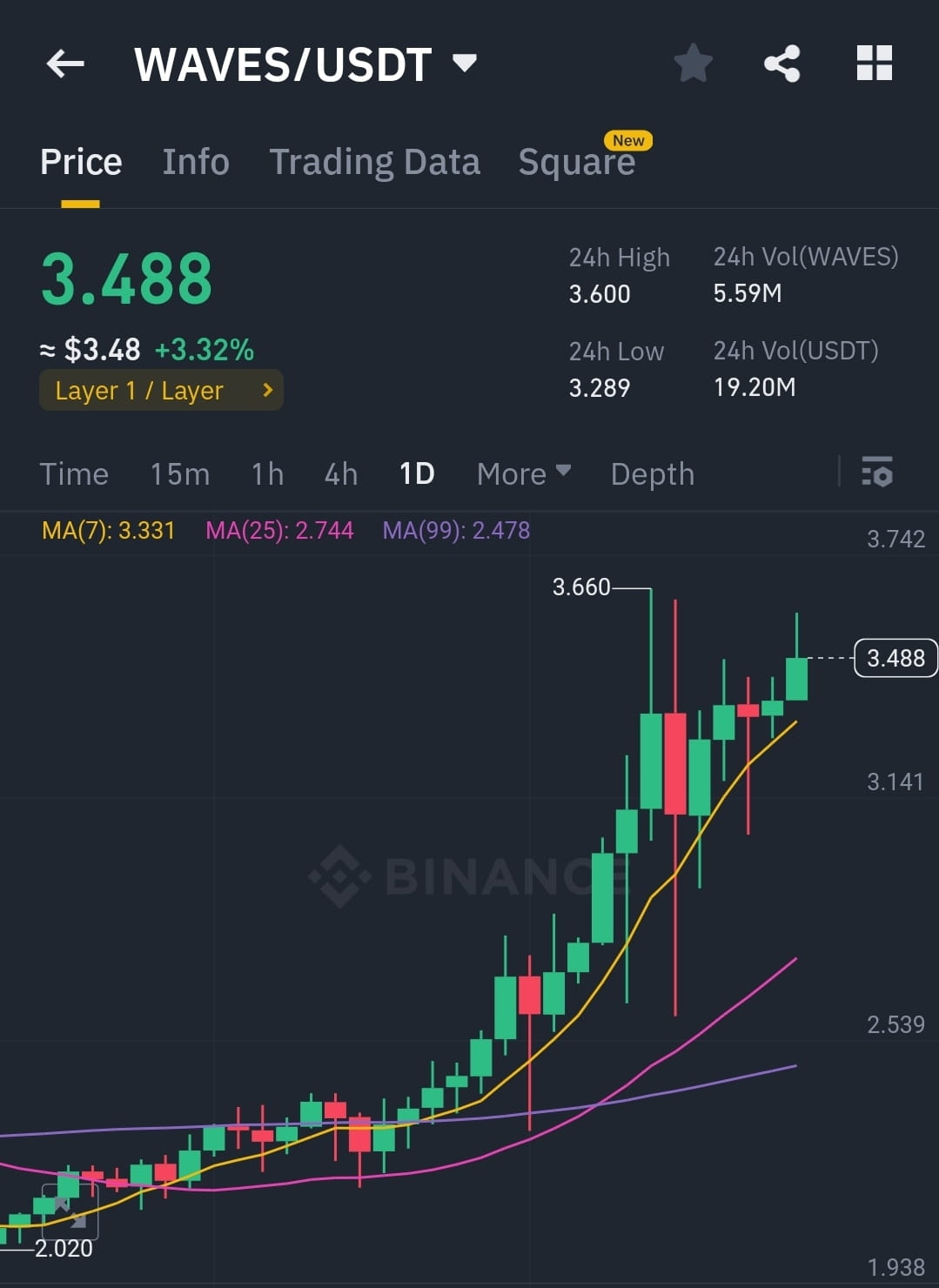The height and width of the screenshot is (1288, 939).
Task: Open the layout grid icon
Action: pyautogui.click(x=875, y=63)
